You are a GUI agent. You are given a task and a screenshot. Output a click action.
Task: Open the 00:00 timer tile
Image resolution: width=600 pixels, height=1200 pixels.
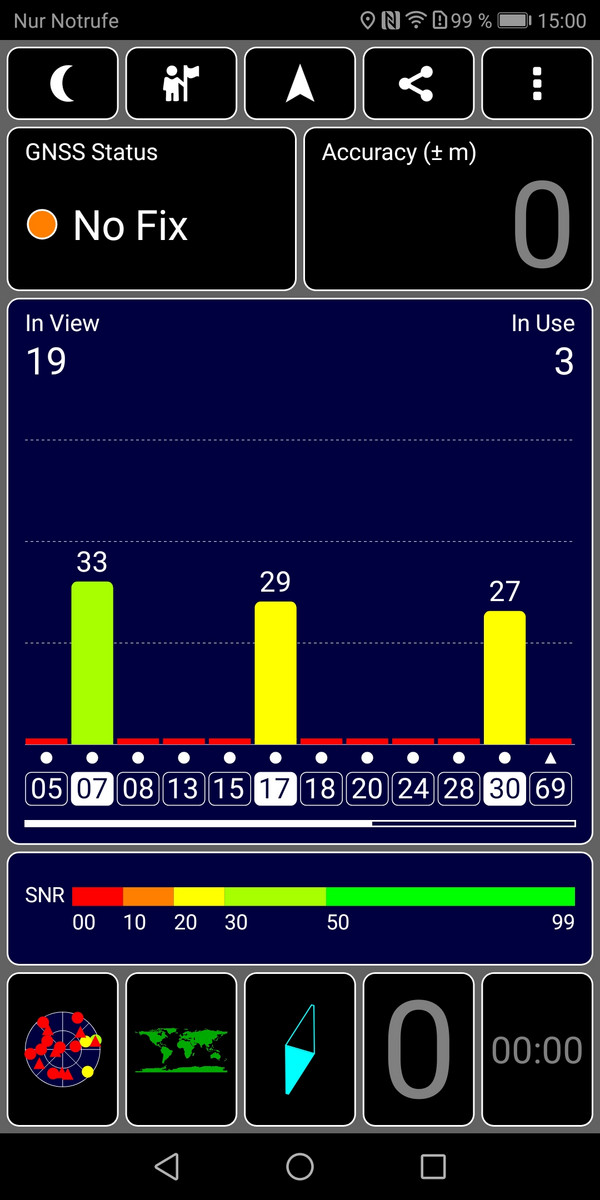point(537,1050)
